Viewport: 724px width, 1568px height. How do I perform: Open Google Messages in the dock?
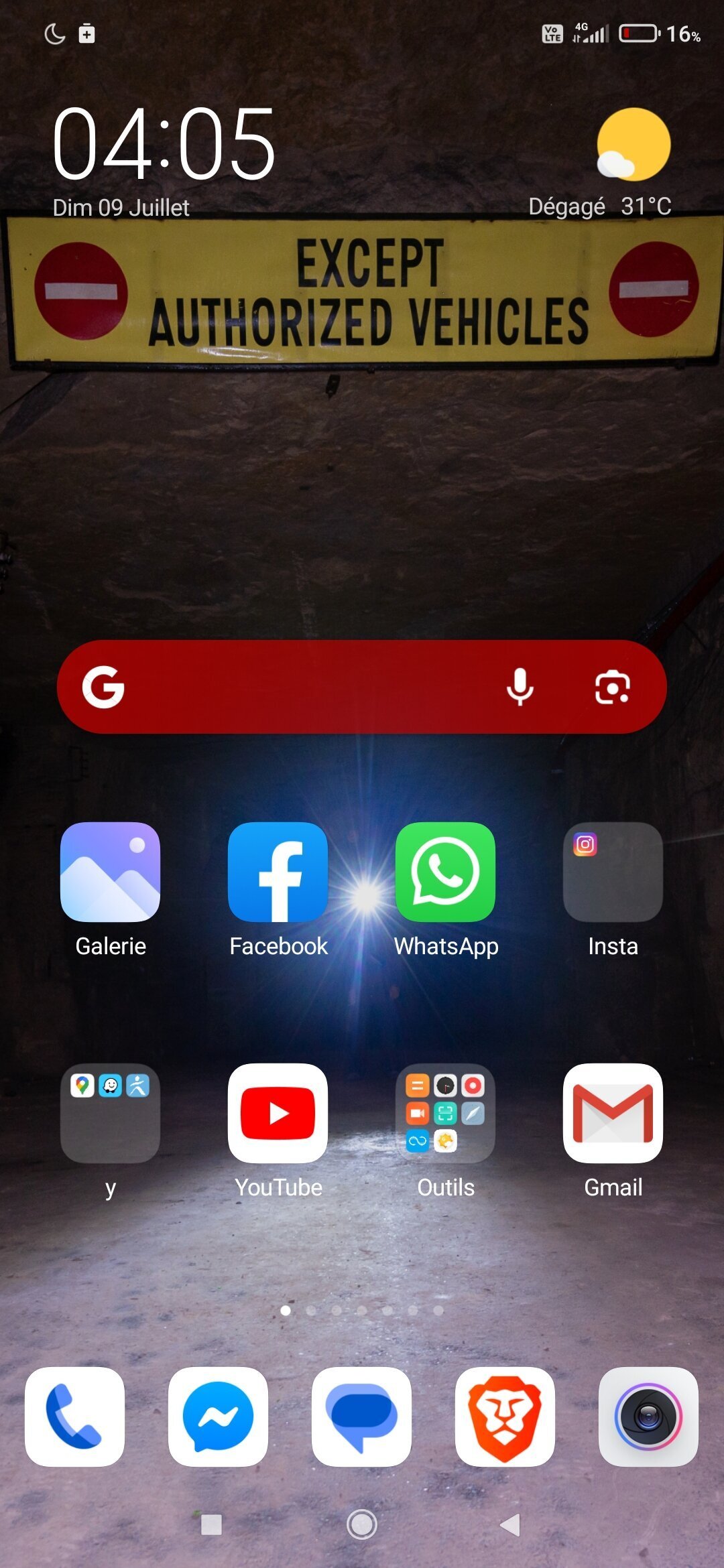pyautogui.click(x=361, y=1417)
